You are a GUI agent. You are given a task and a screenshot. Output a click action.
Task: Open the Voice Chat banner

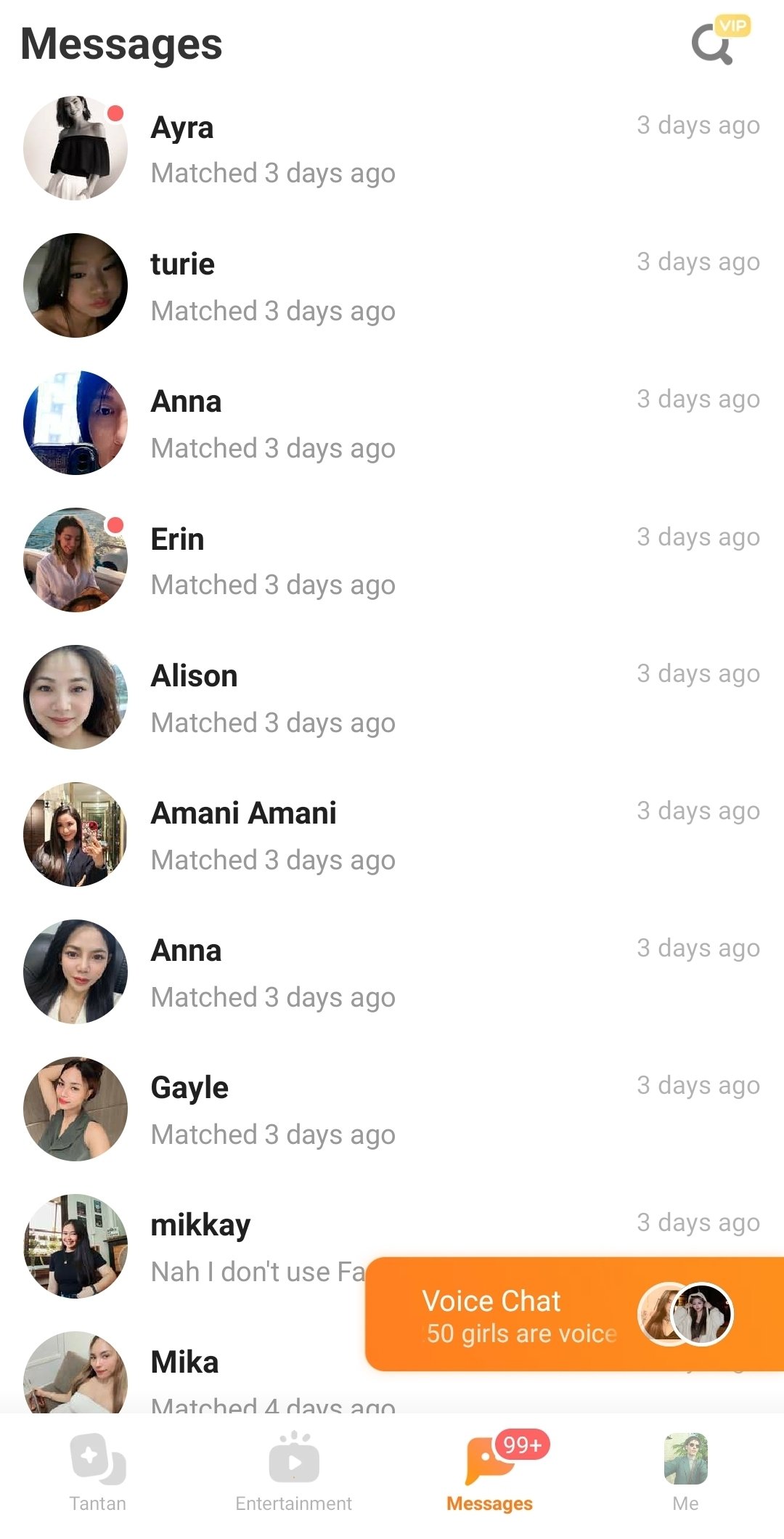[x=574, y=1314]
